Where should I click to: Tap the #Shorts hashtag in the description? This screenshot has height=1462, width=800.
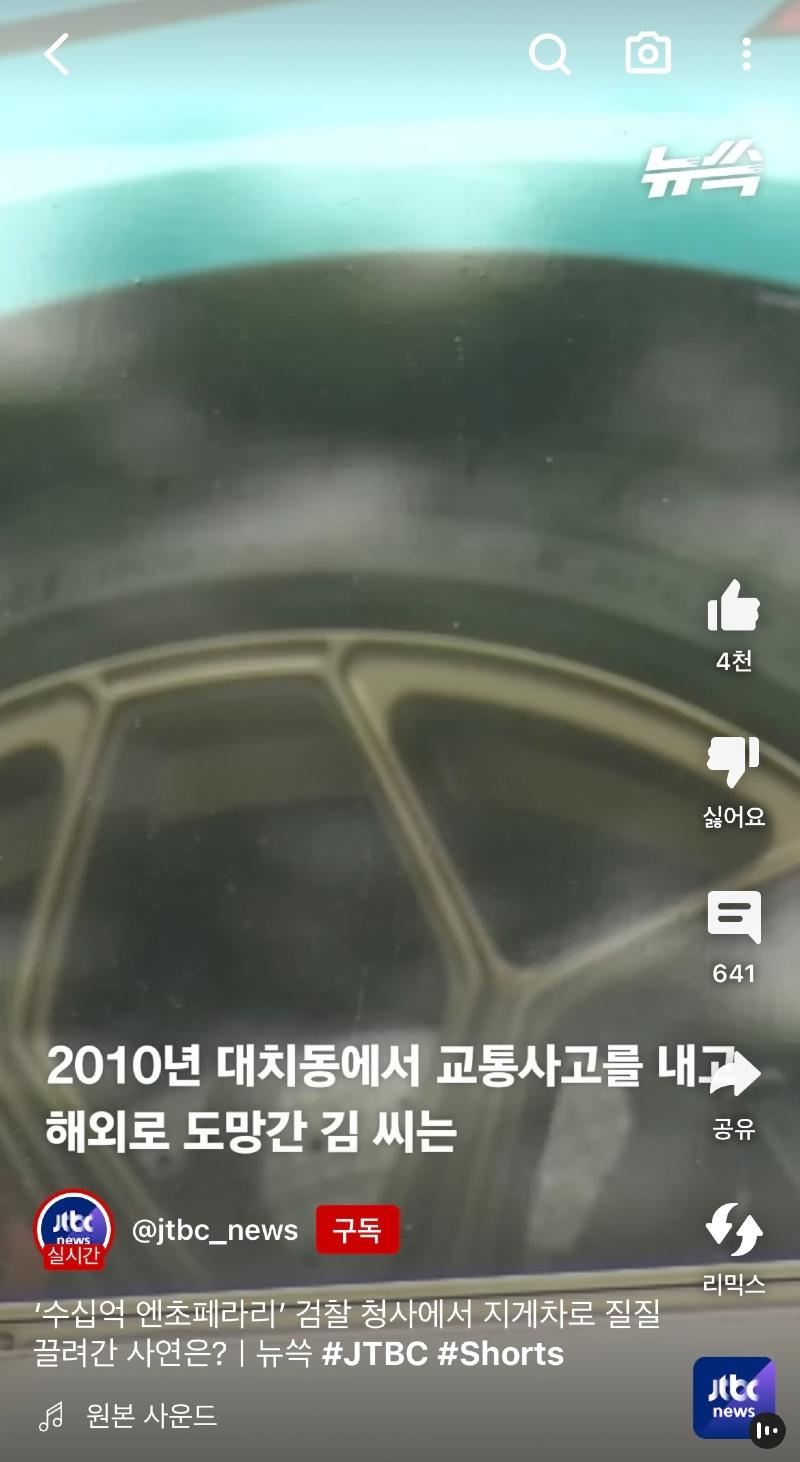pyautogui.click(x=500, y=1354)
